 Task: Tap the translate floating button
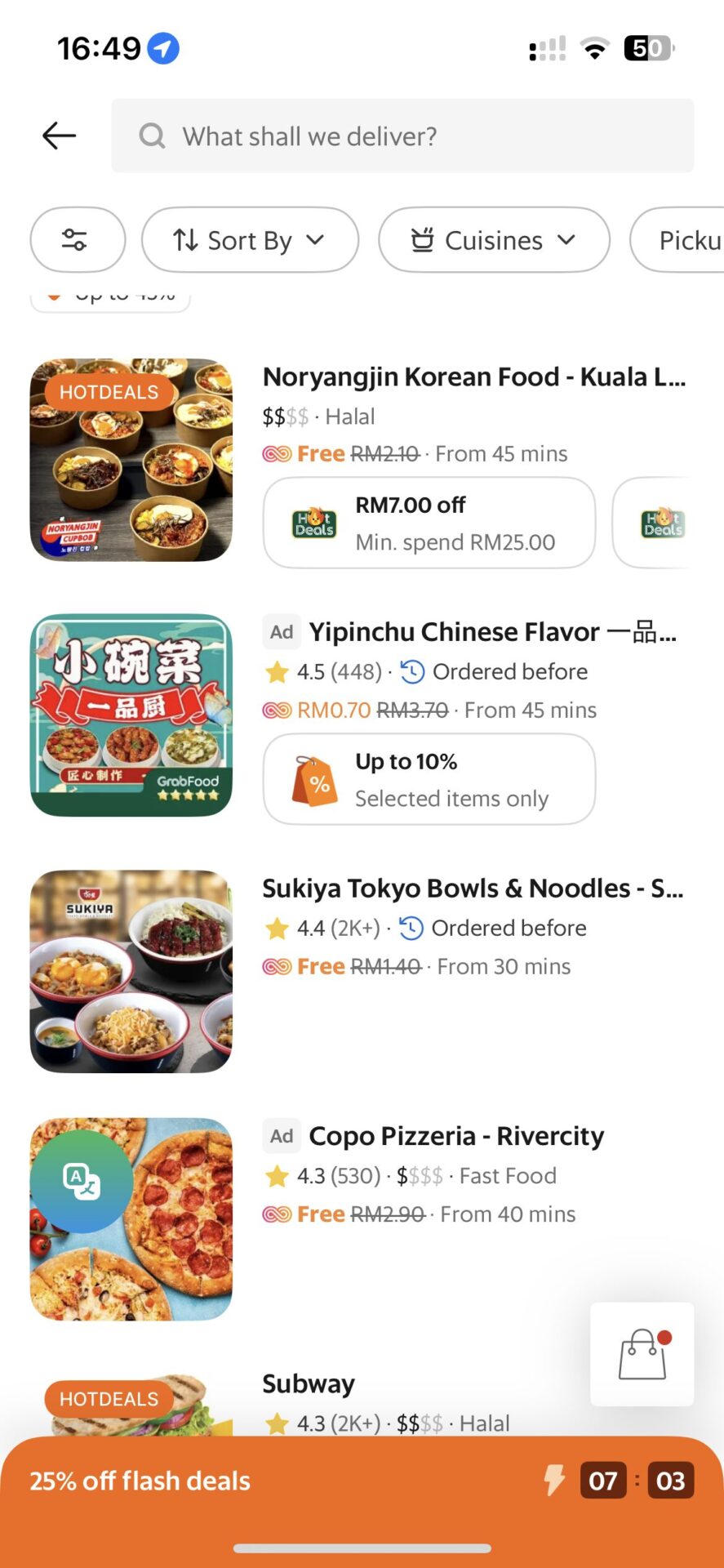[82, 1181]
